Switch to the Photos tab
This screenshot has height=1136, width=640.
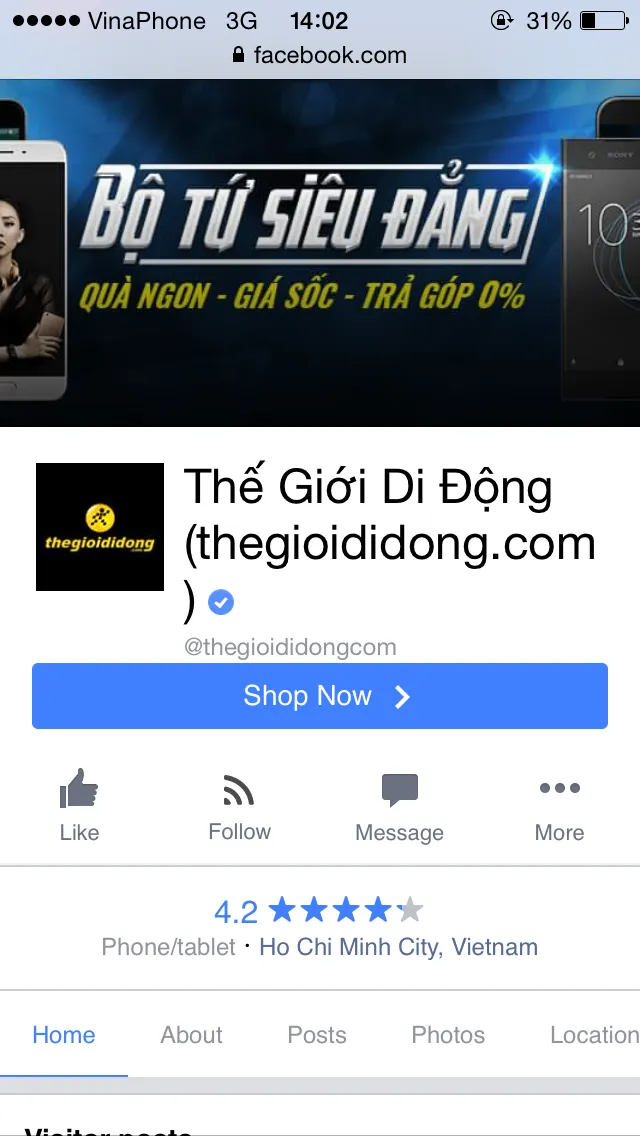click(x=448, y=1035)
